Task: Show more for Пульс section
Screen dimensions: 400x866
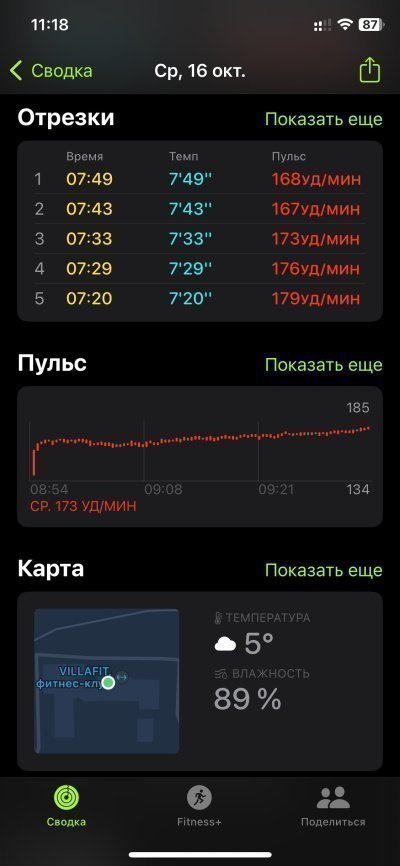Action: [x=323, y=365]
